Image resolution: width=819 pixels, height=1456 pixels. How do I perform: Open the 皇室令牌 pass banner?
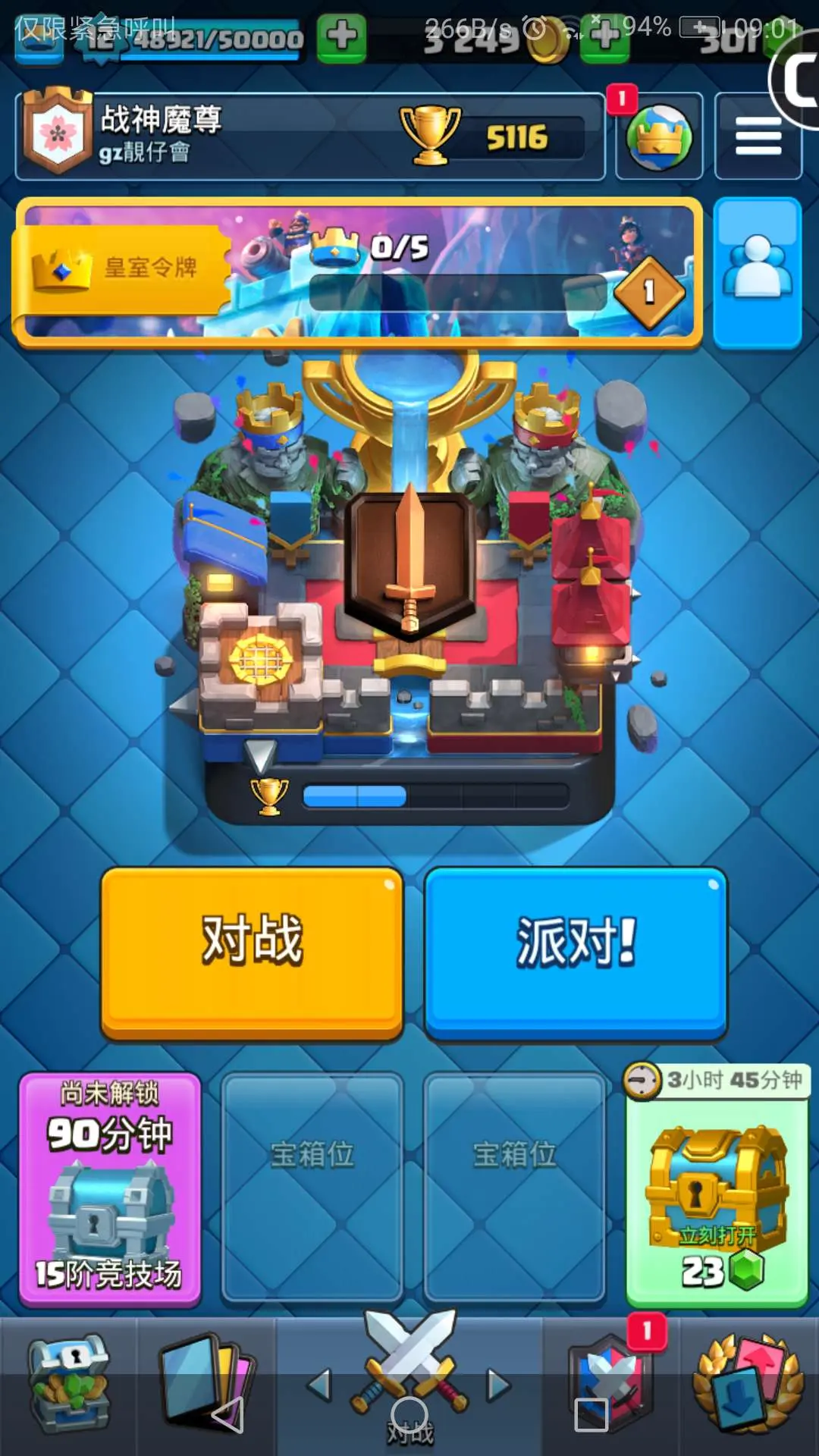[x=358, y=273]
